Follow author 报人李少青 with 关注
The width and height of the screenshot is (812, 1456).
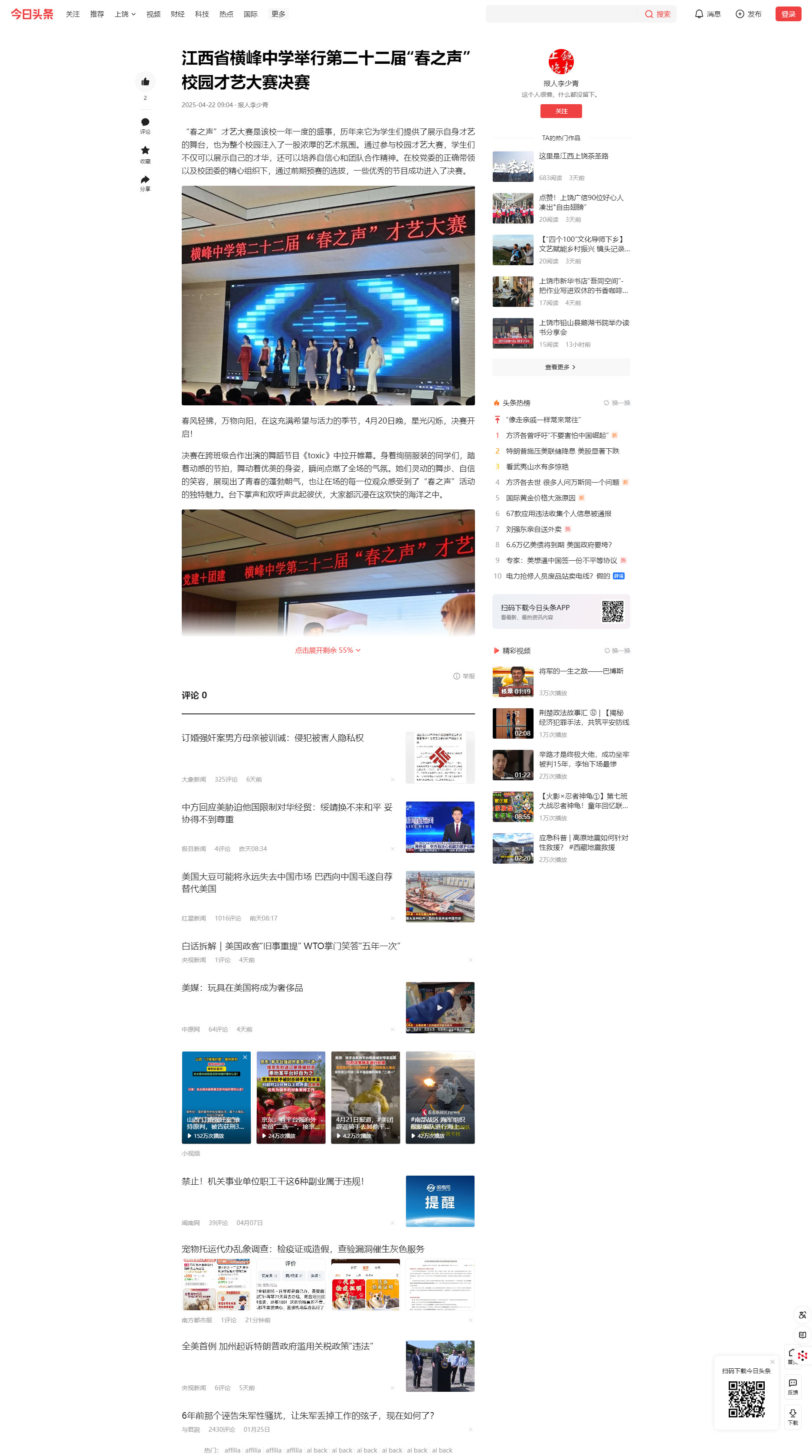pyautogui.click(x=560, y=112)
